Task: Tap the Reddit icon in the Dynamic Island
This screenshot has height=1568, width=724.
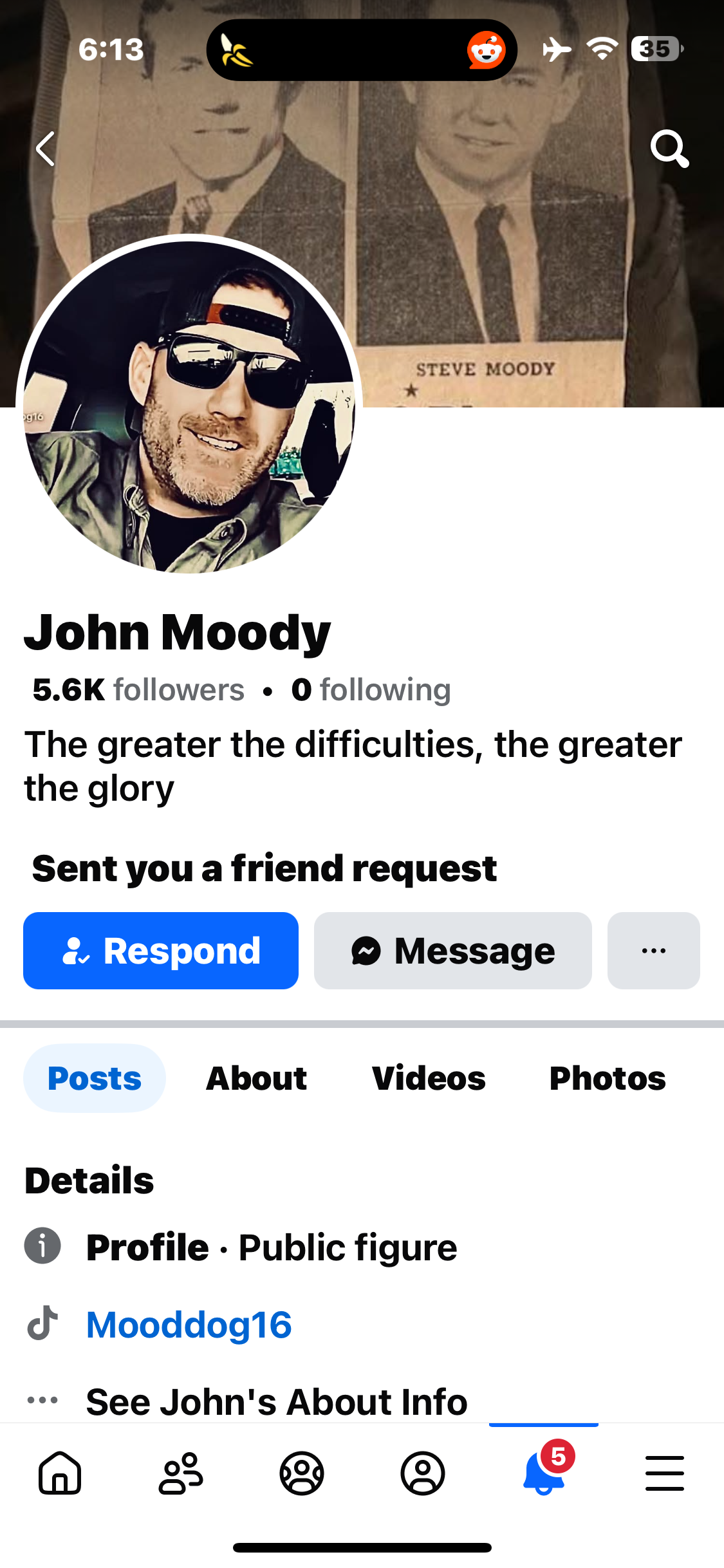Action: (x=487, y=50)
